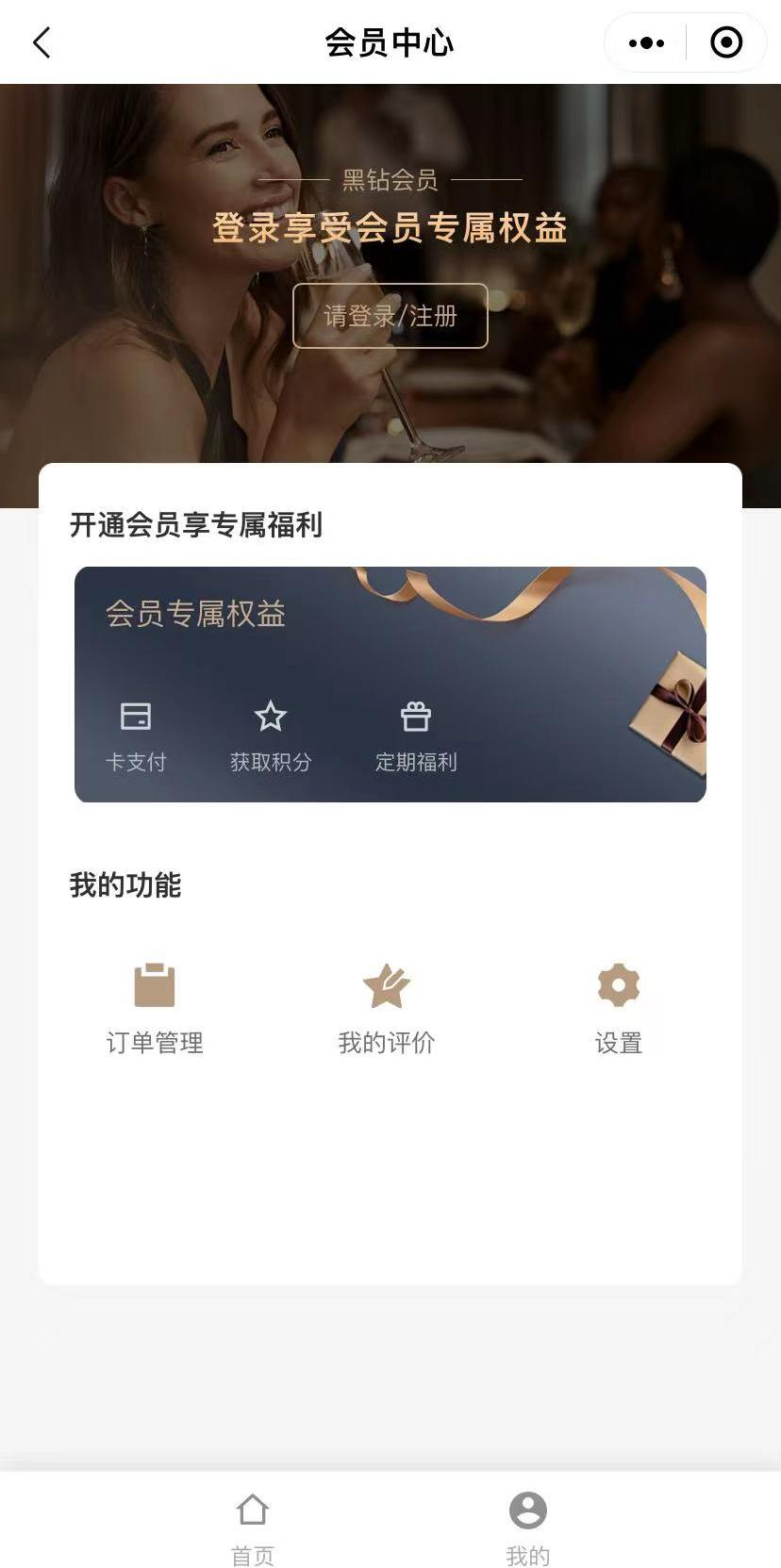Open the mini program overflow menu
Image resolution: width=781 pixels, height=1568 pixels.
[646, 42]
